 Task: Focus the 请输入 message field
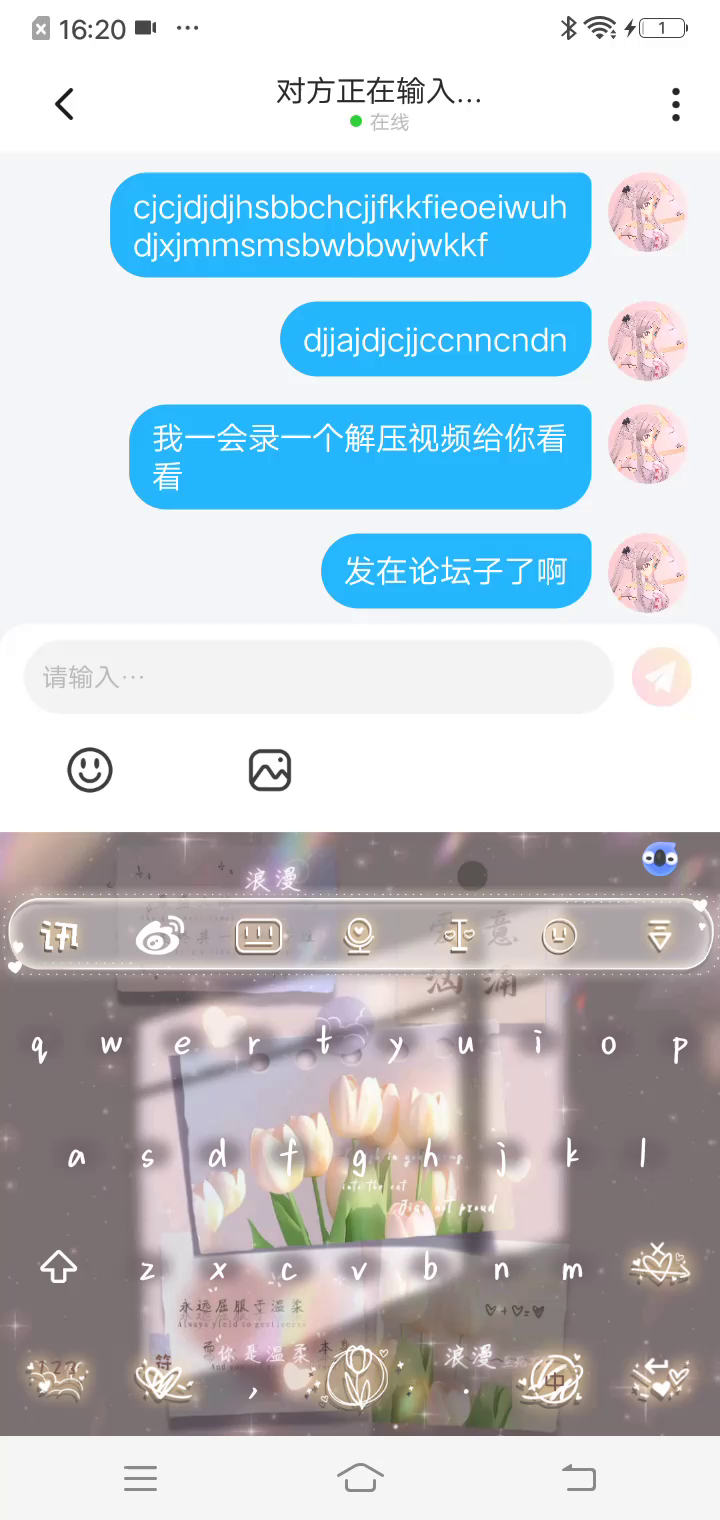point(318,678)
